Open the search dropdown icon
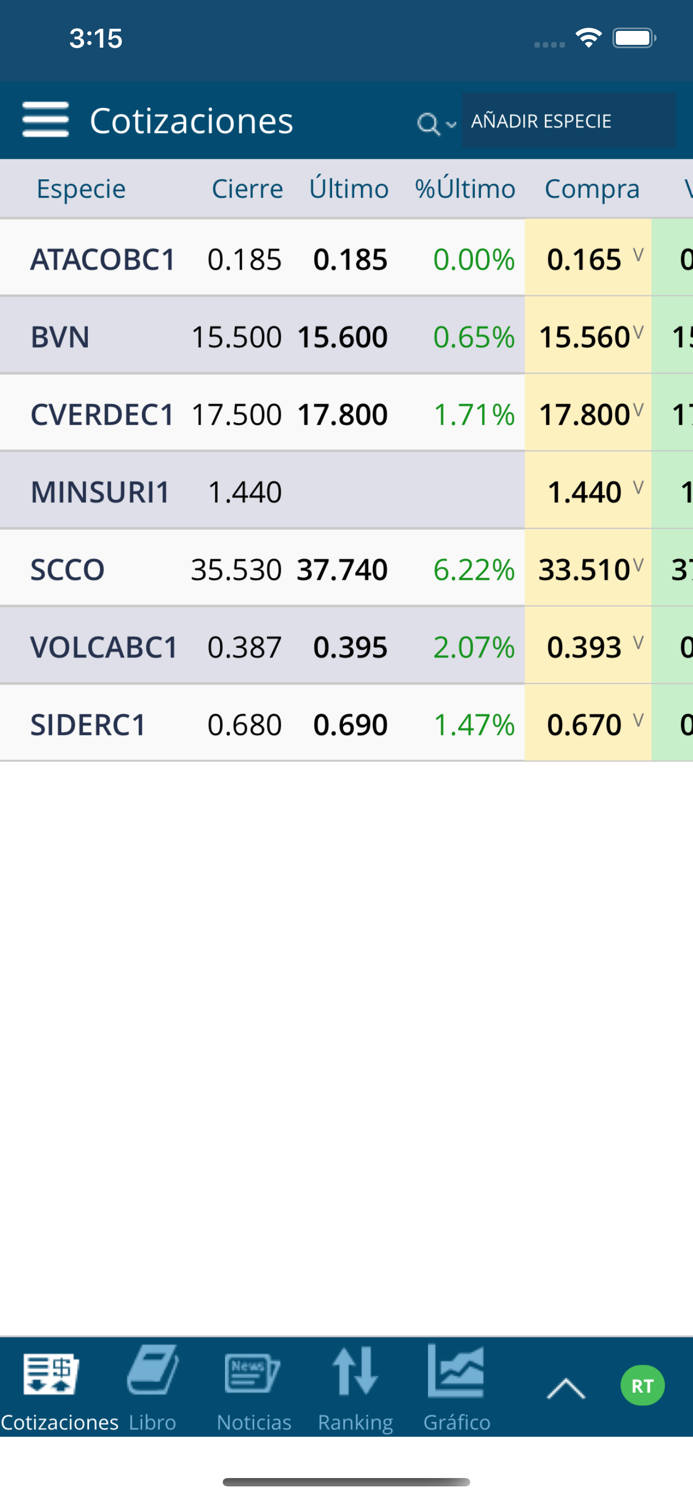 435,124
